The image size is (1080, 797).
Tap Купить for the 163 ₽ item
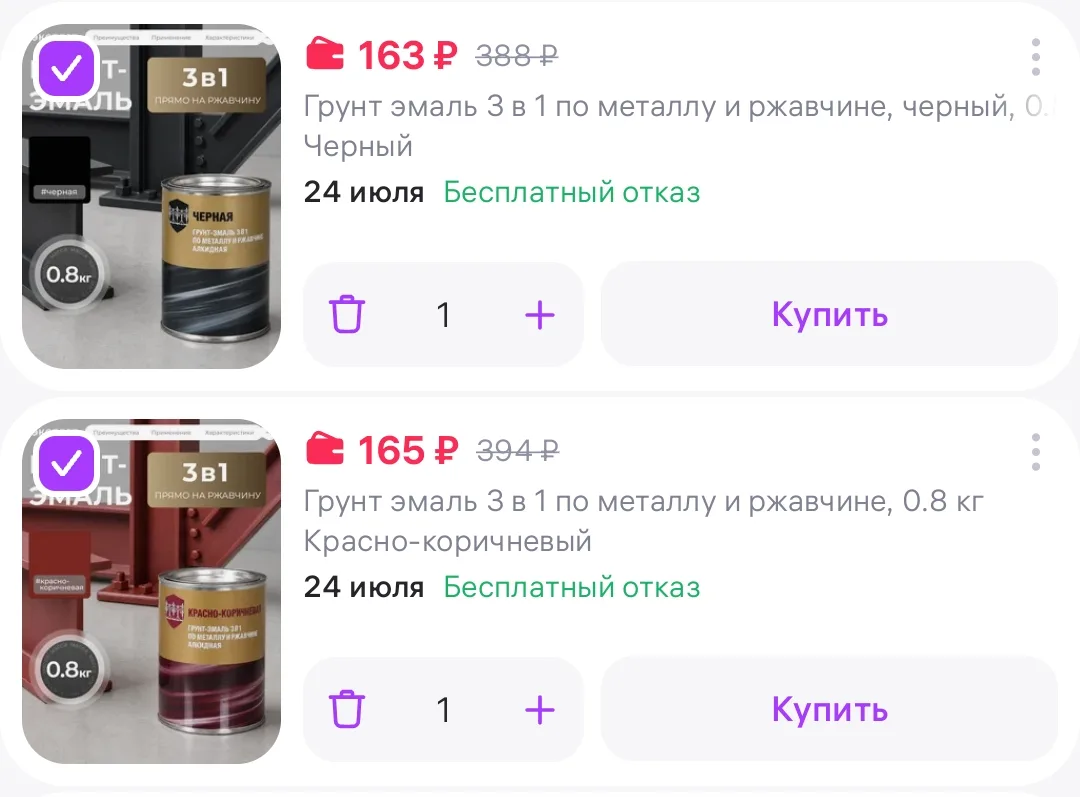tap(829, 314)
